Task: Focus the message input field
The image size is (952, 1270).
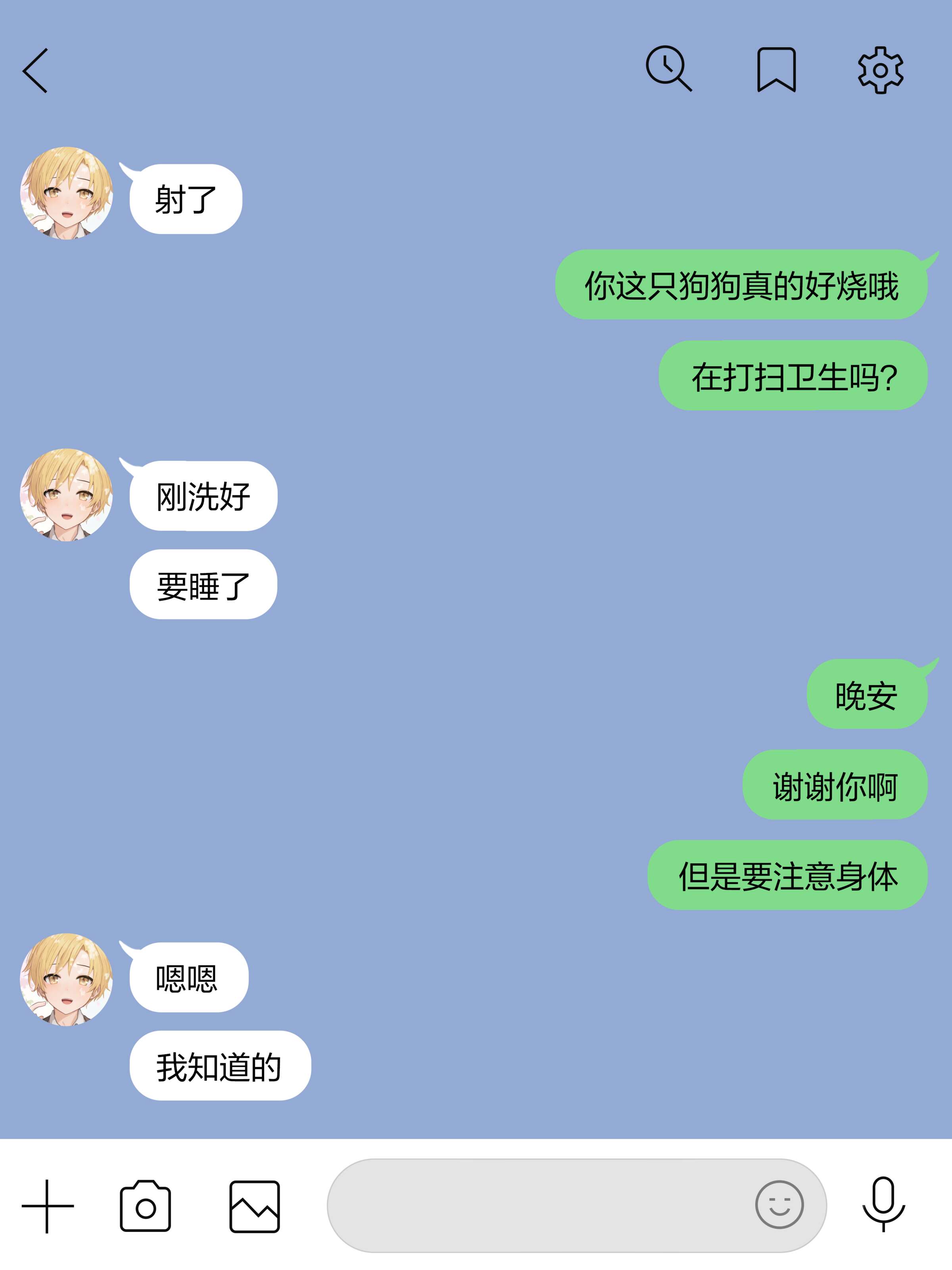Action: pos(539,1205)
